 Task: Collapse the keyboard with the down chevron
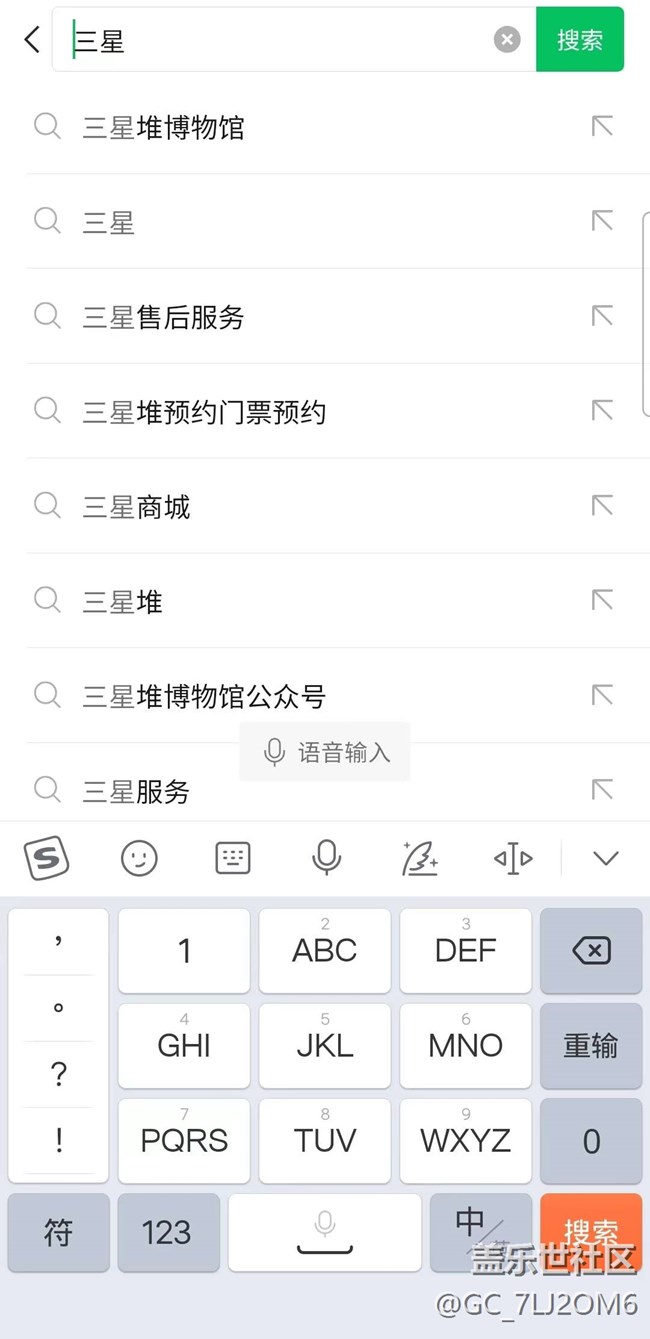[606, 858]
